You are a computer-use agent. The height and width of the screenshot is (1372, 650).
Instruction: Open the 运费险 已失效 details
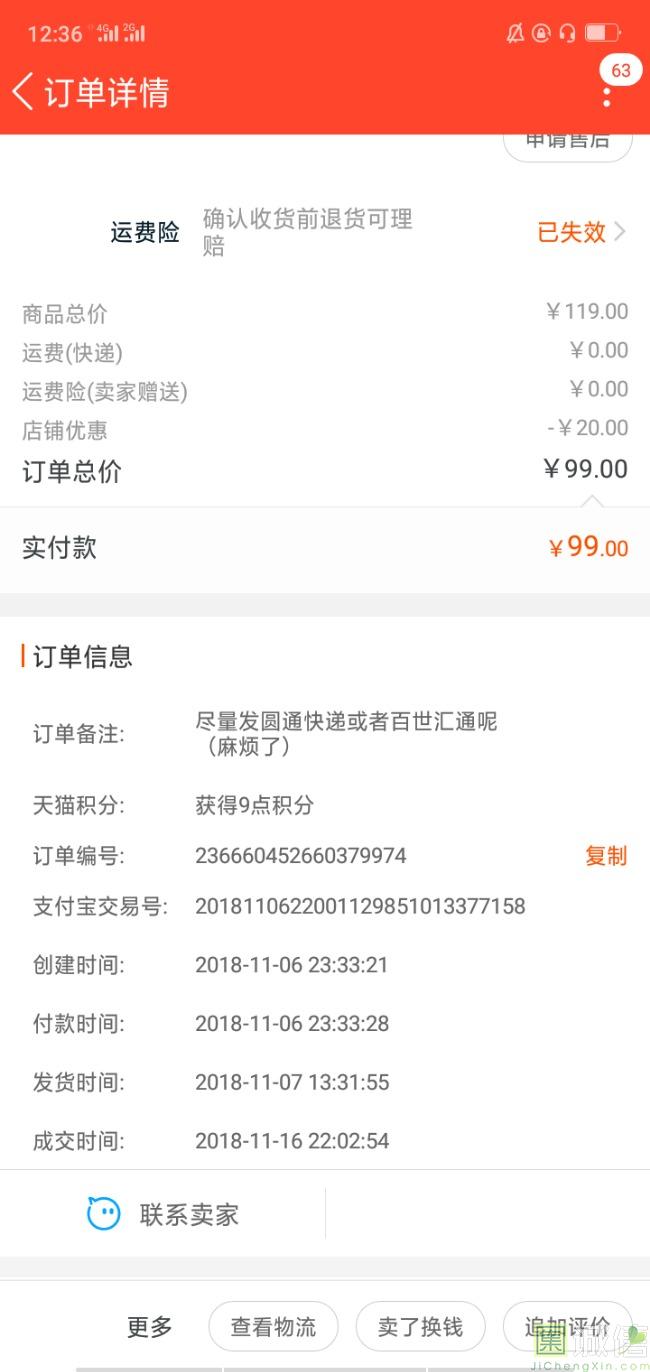[x=581, y=232]
